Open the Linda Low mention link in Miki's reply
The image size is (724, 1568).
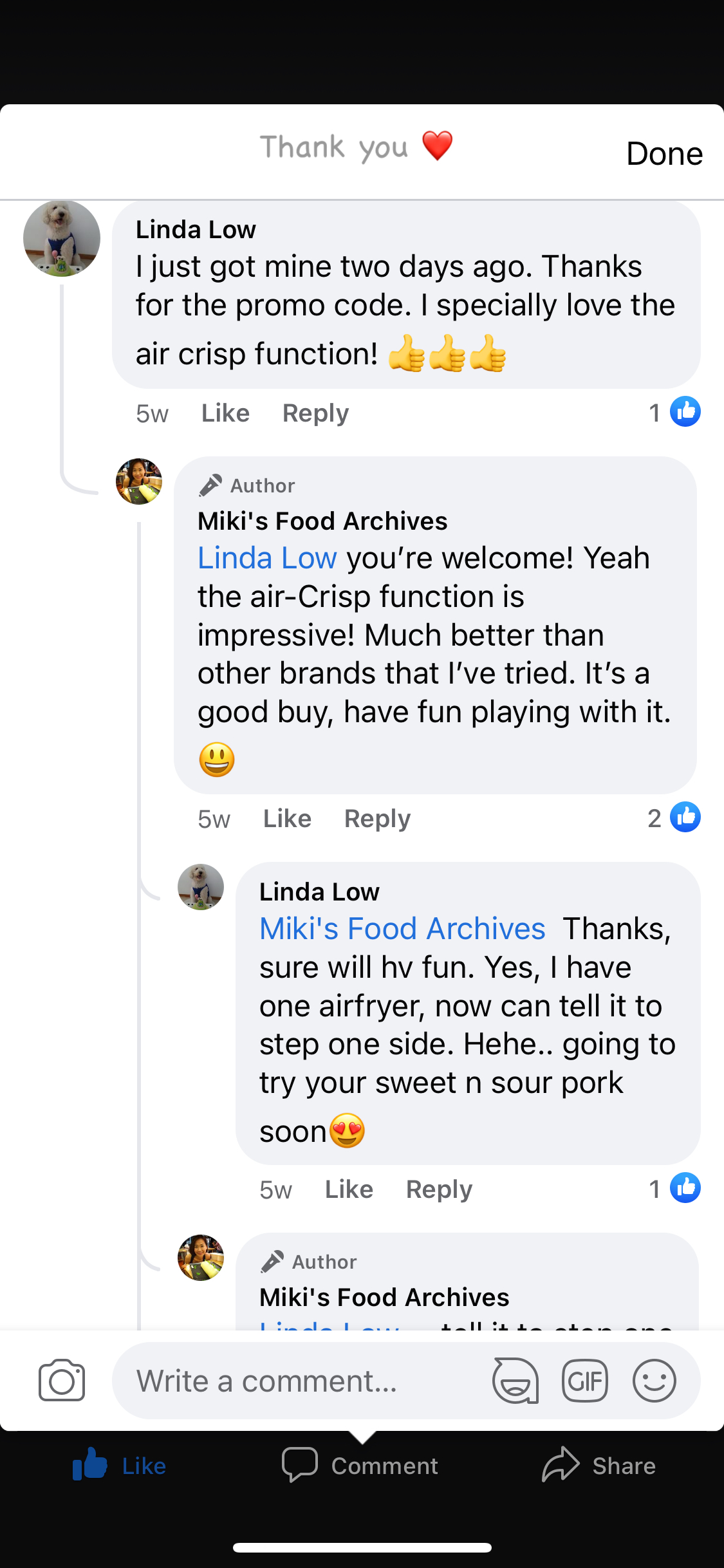pyautogui.click(x=267, y=558)
